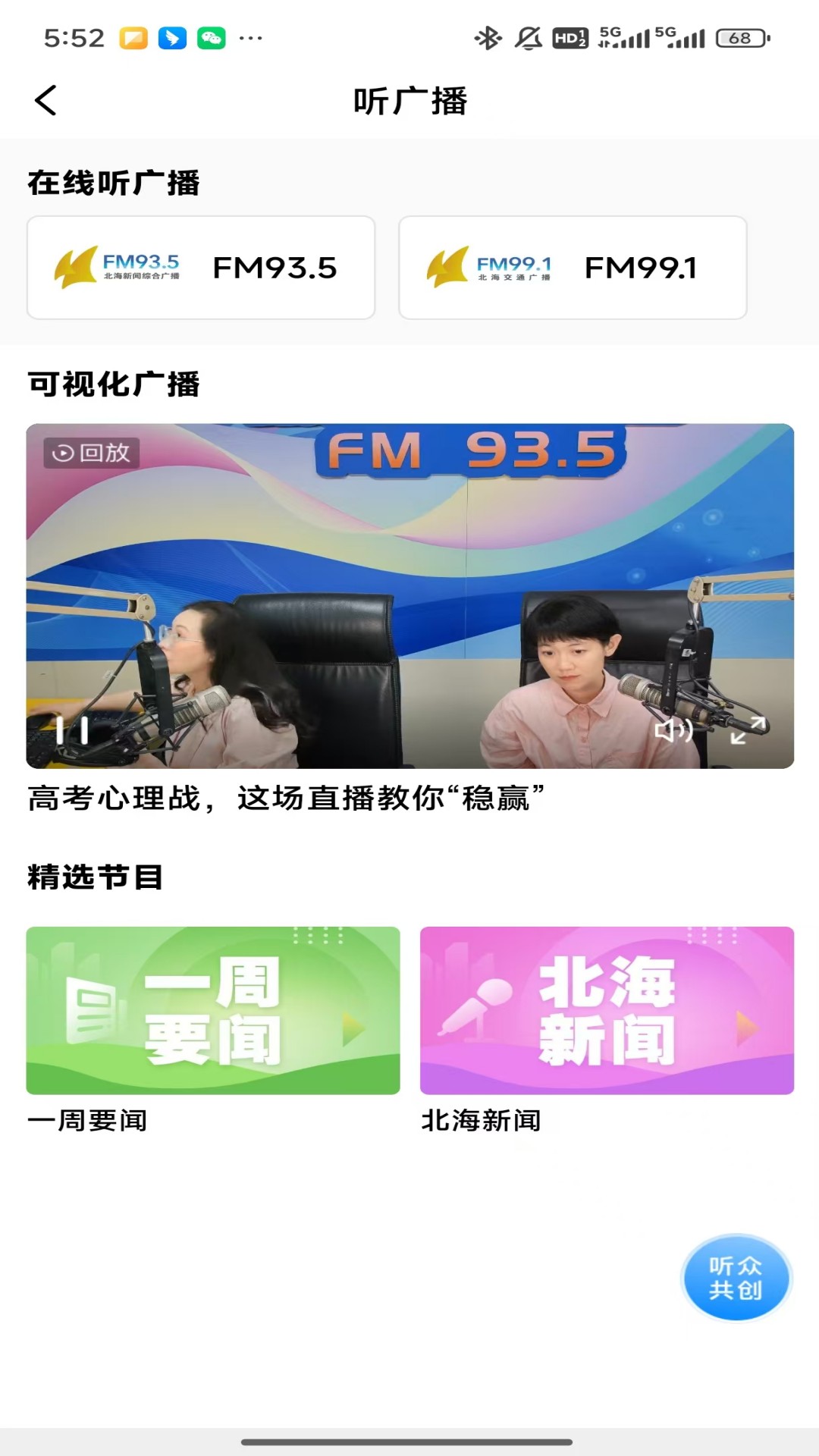Tap the circular 听众共创 floating button
The image size is (819, 1456).
pos(736,1278)
